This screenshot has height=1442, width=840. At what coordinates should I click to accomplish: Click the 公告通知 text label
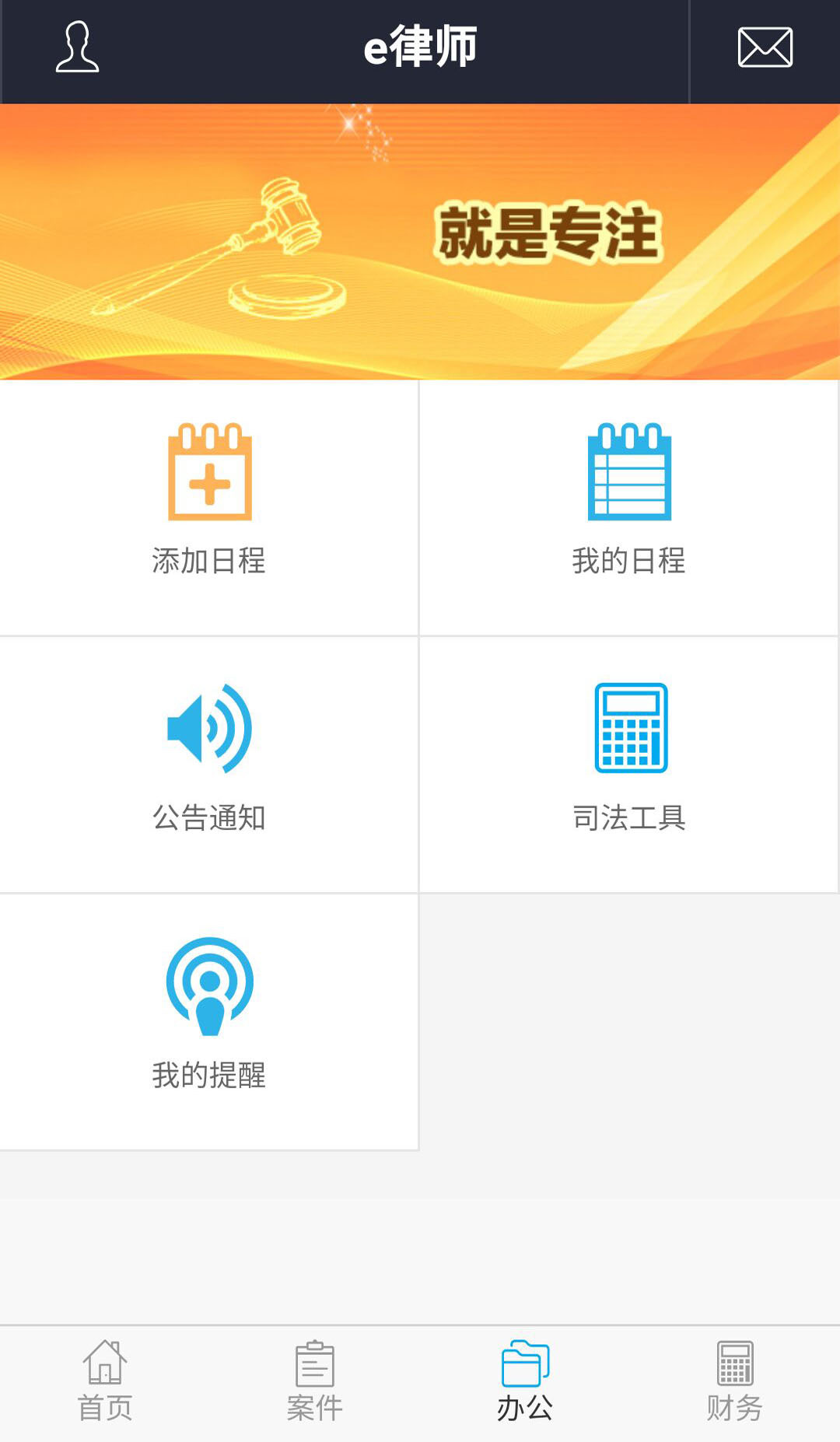210,818
